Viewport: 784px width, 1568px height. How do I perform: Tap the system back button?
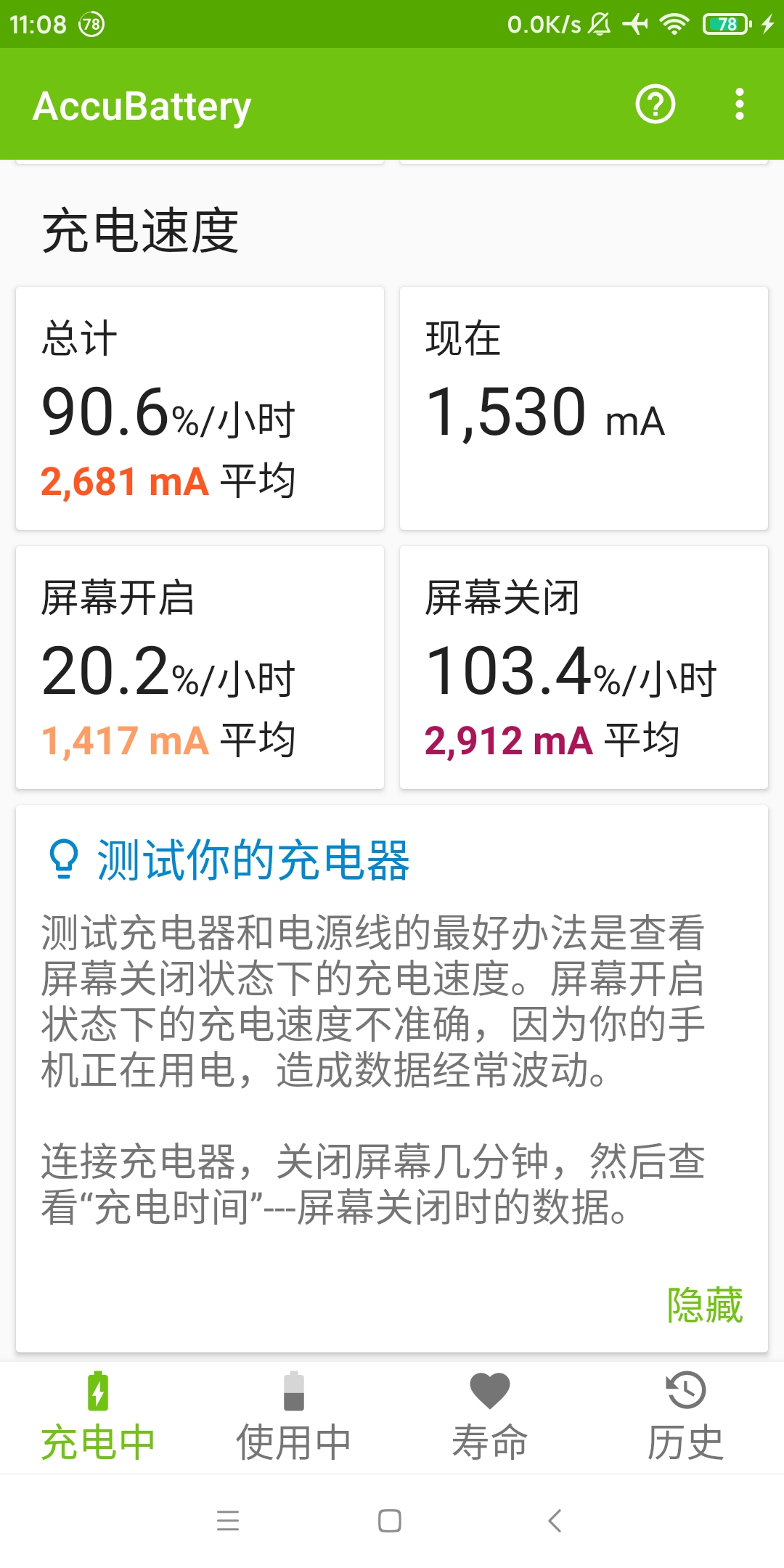click(x=555, y=1521)
